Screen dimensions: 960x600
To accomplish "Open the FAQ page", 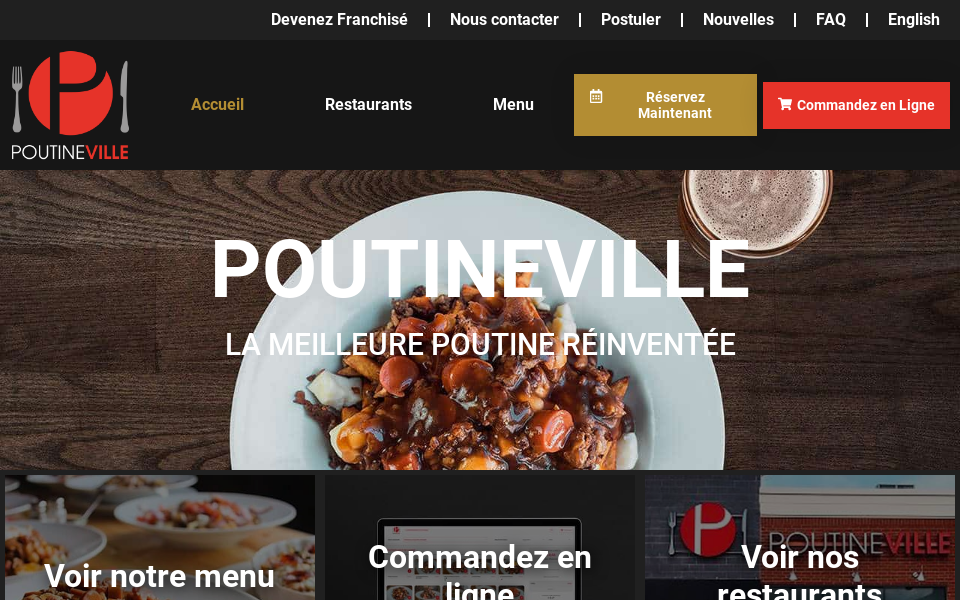I will pos(830,20).
